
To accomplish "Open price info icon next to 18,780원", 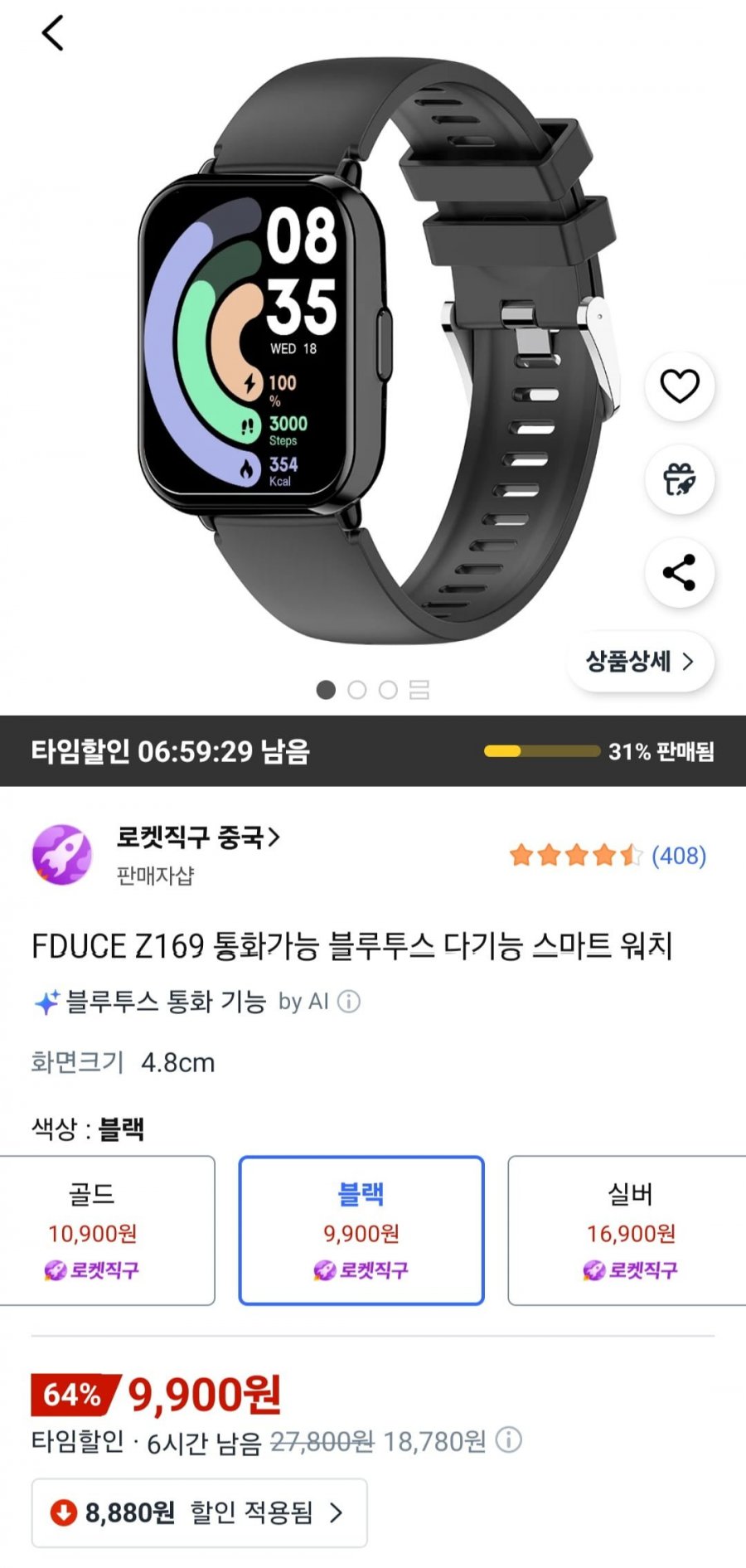I will pyautogui.click(x=508, y=1440).
